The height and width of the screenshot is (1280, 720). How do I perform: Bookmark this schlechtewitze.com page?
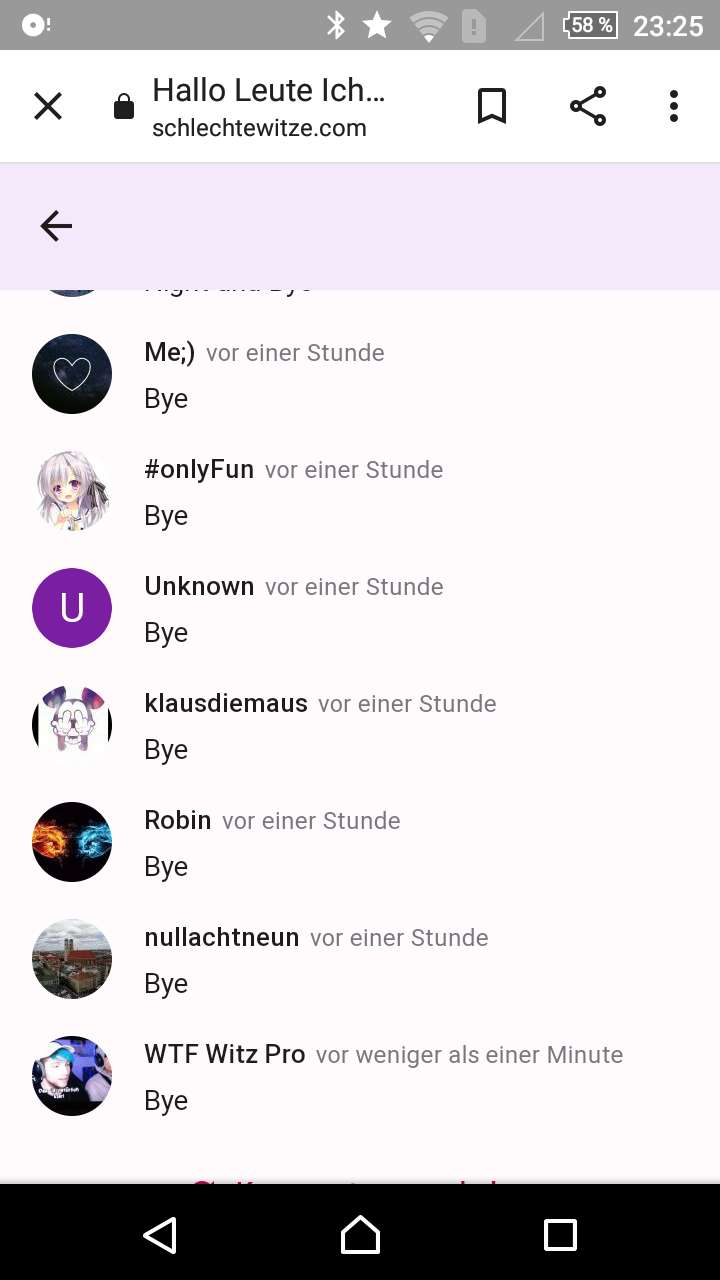tap(492, 106)
